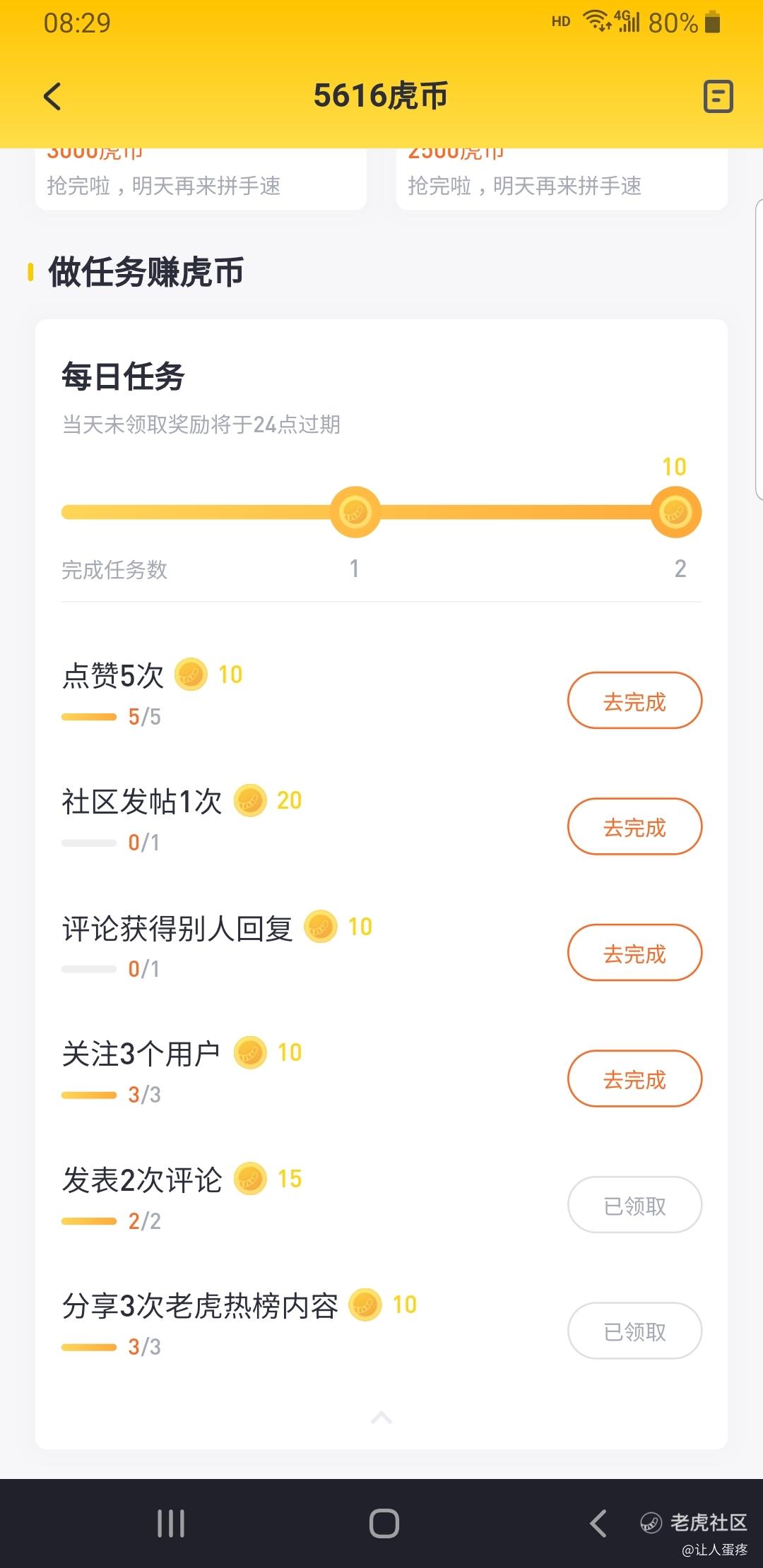Go to the system home screen
This screenshot has height=1568, width=763.
(x=384, y=1524)
